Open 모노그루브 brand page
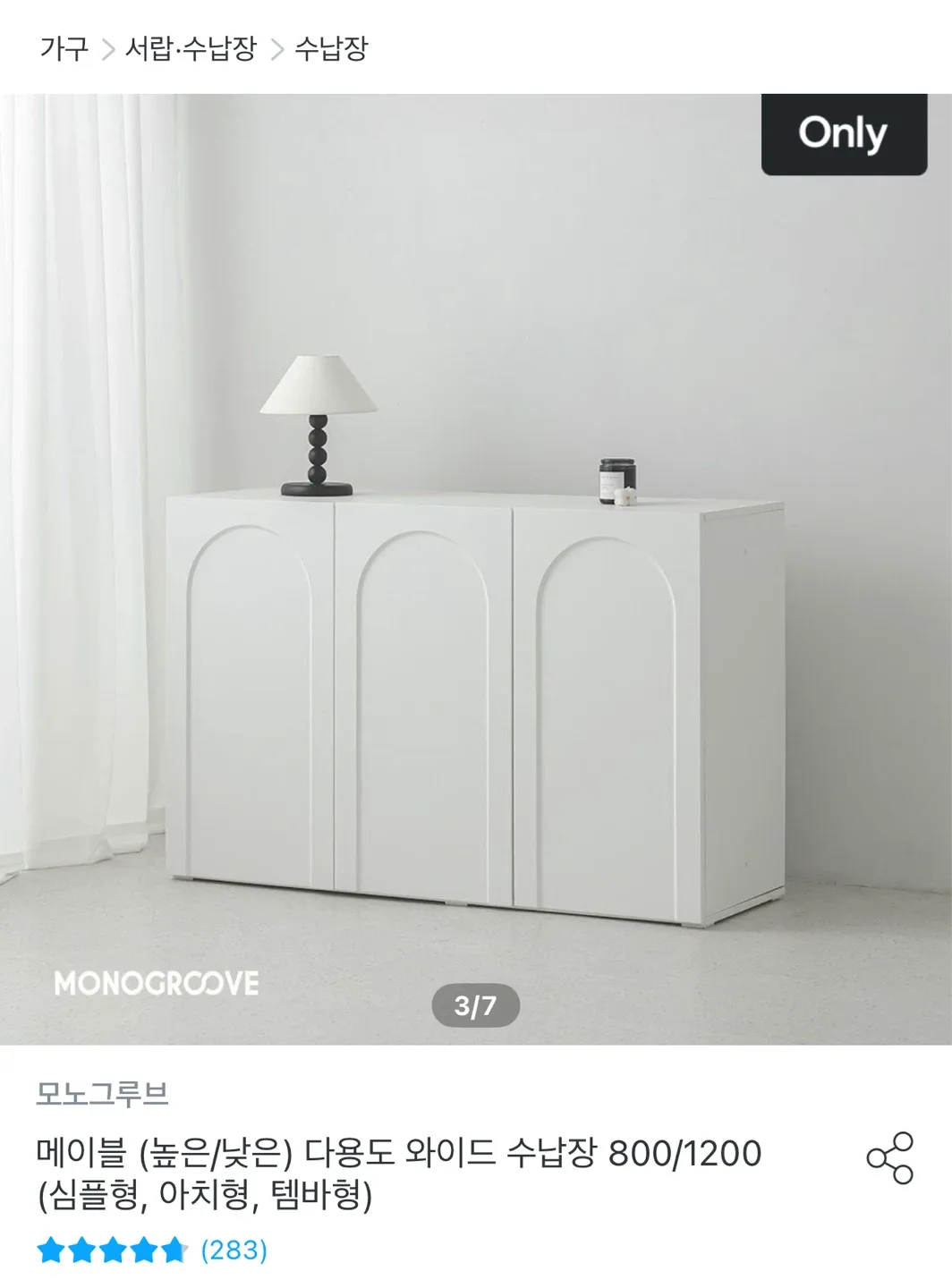 102,1093
